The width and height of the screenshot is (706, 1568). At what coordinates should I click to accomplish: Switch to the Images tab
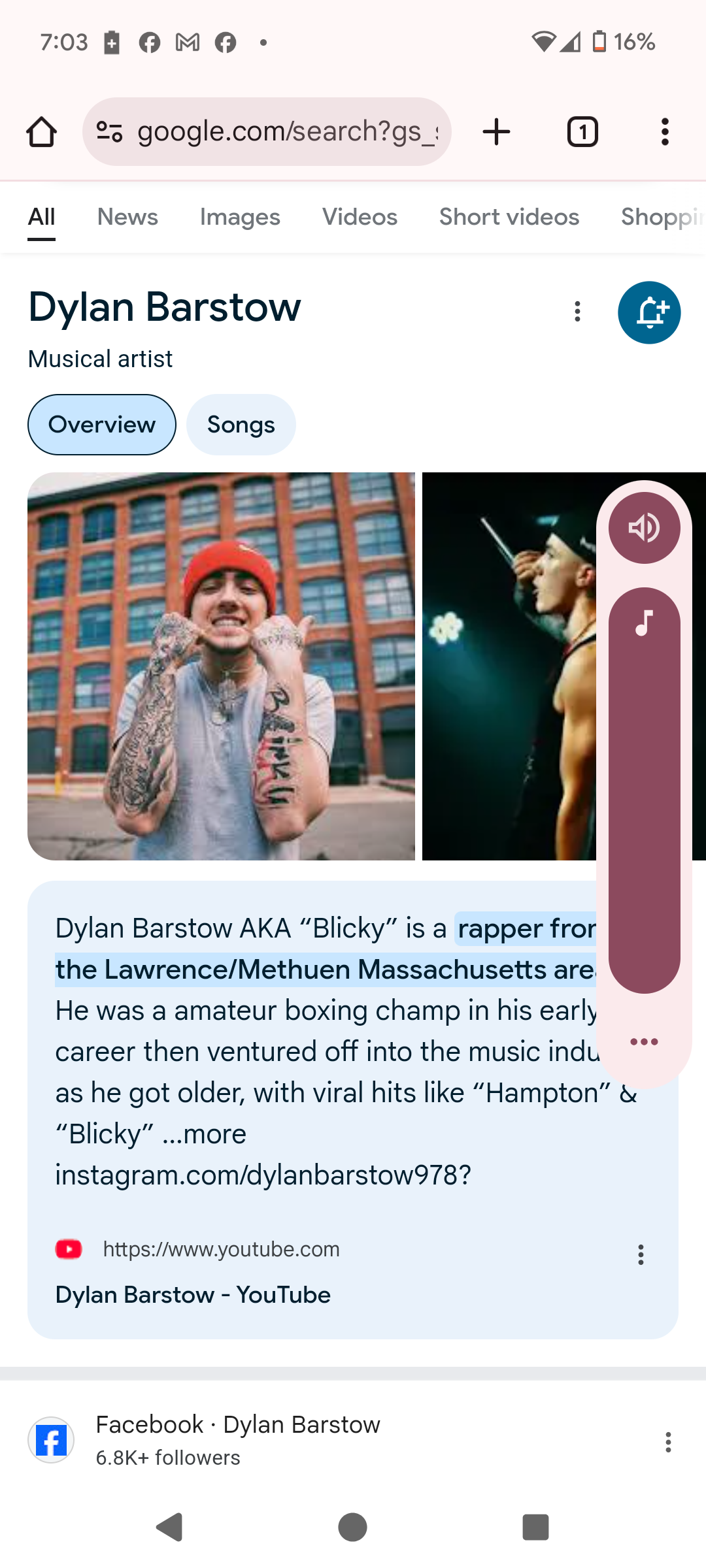click(240, 217)
